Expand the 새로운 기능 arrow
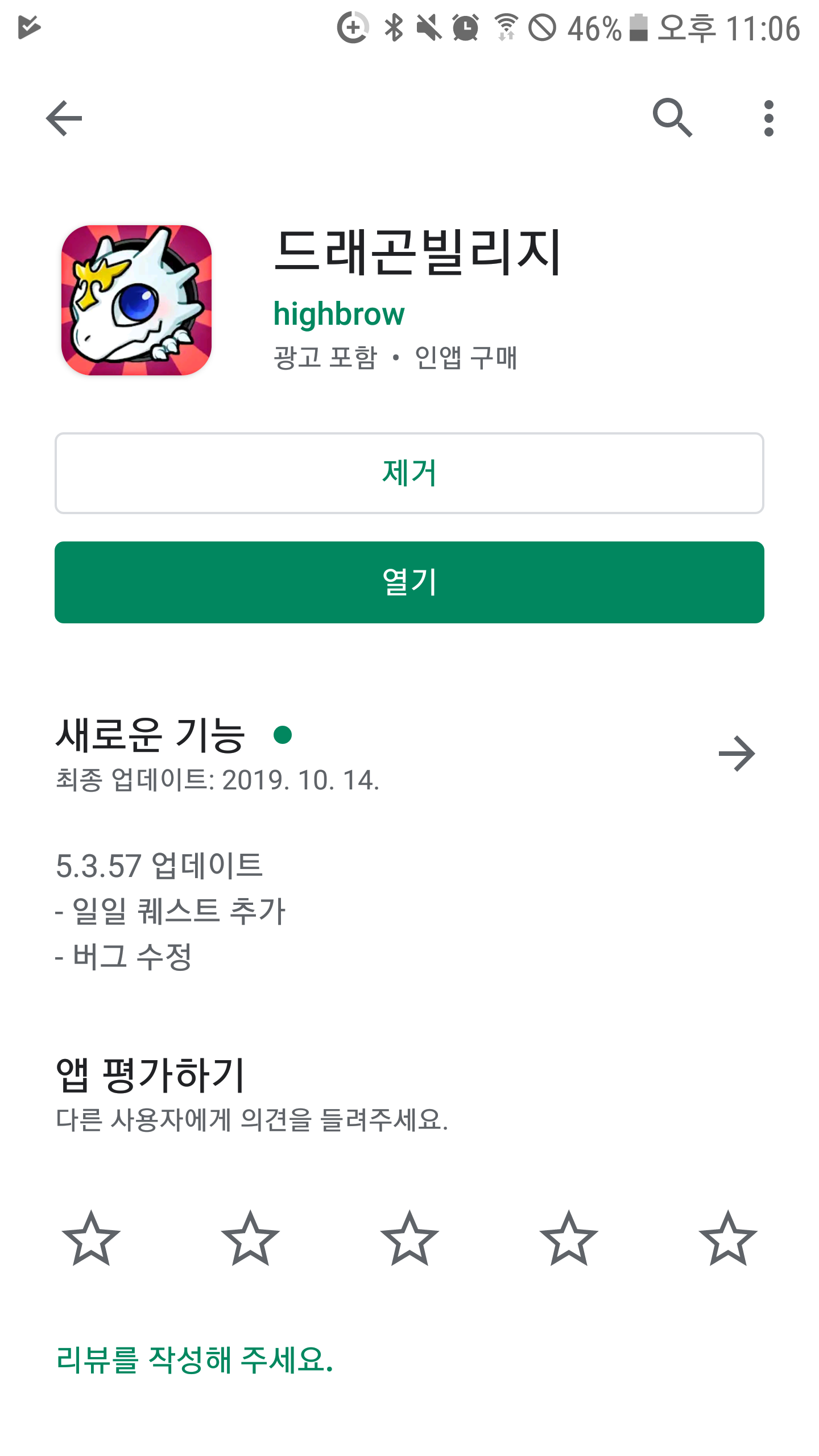Image resolution: width=819 pixels, height=1456 pixels. [737, 754]
